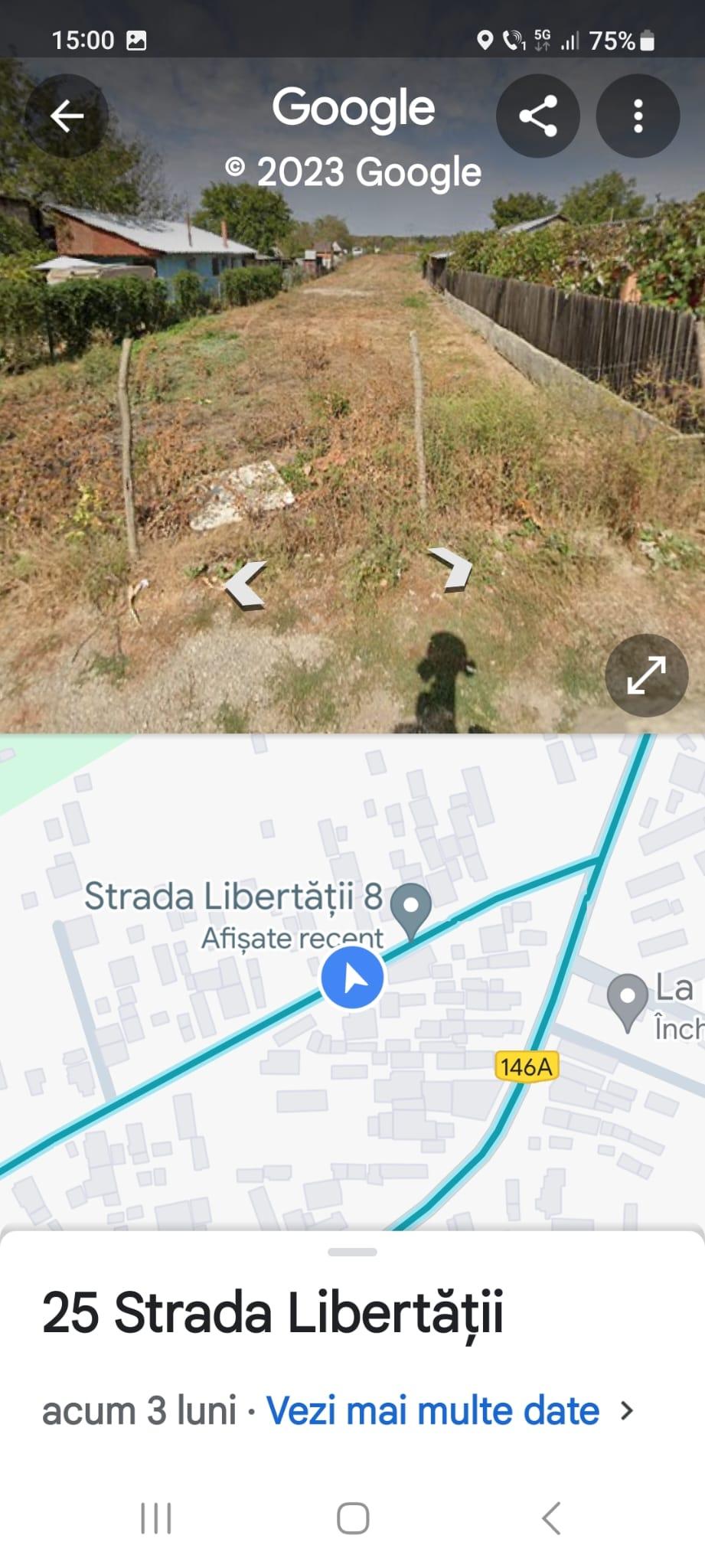
Task: Open the "La Înch..." place pin
Action: pos(628,999)
